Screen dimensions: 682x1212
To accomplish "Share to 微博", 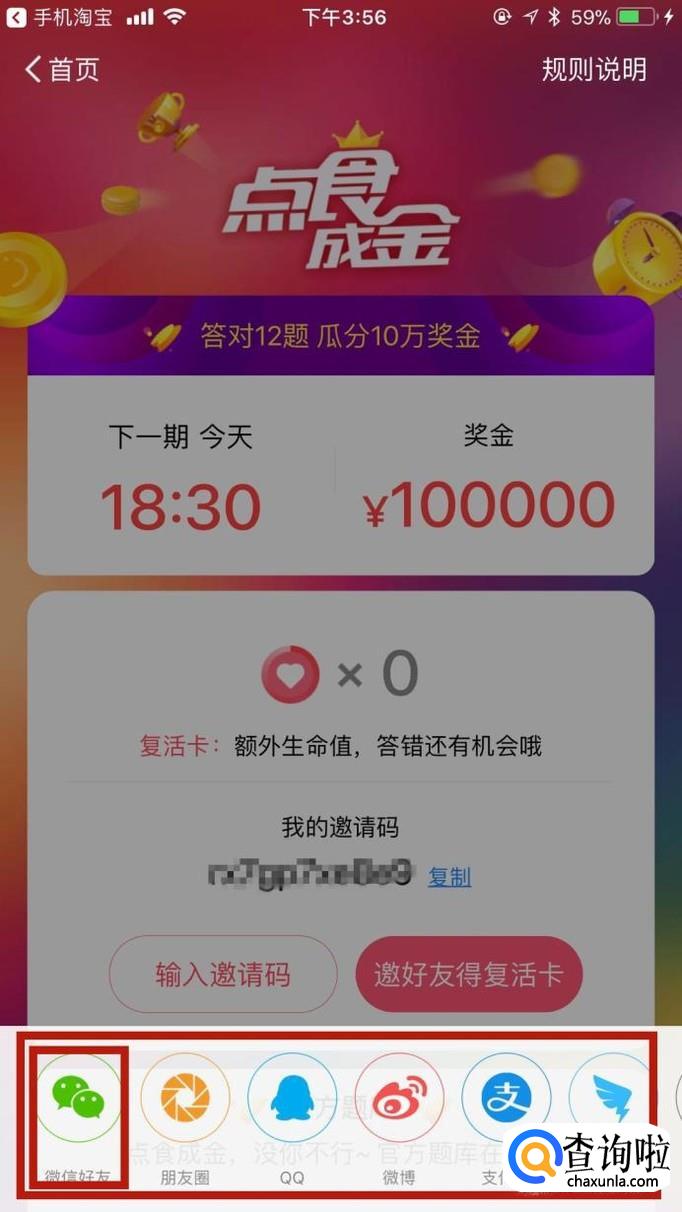I will [399, 1099].
